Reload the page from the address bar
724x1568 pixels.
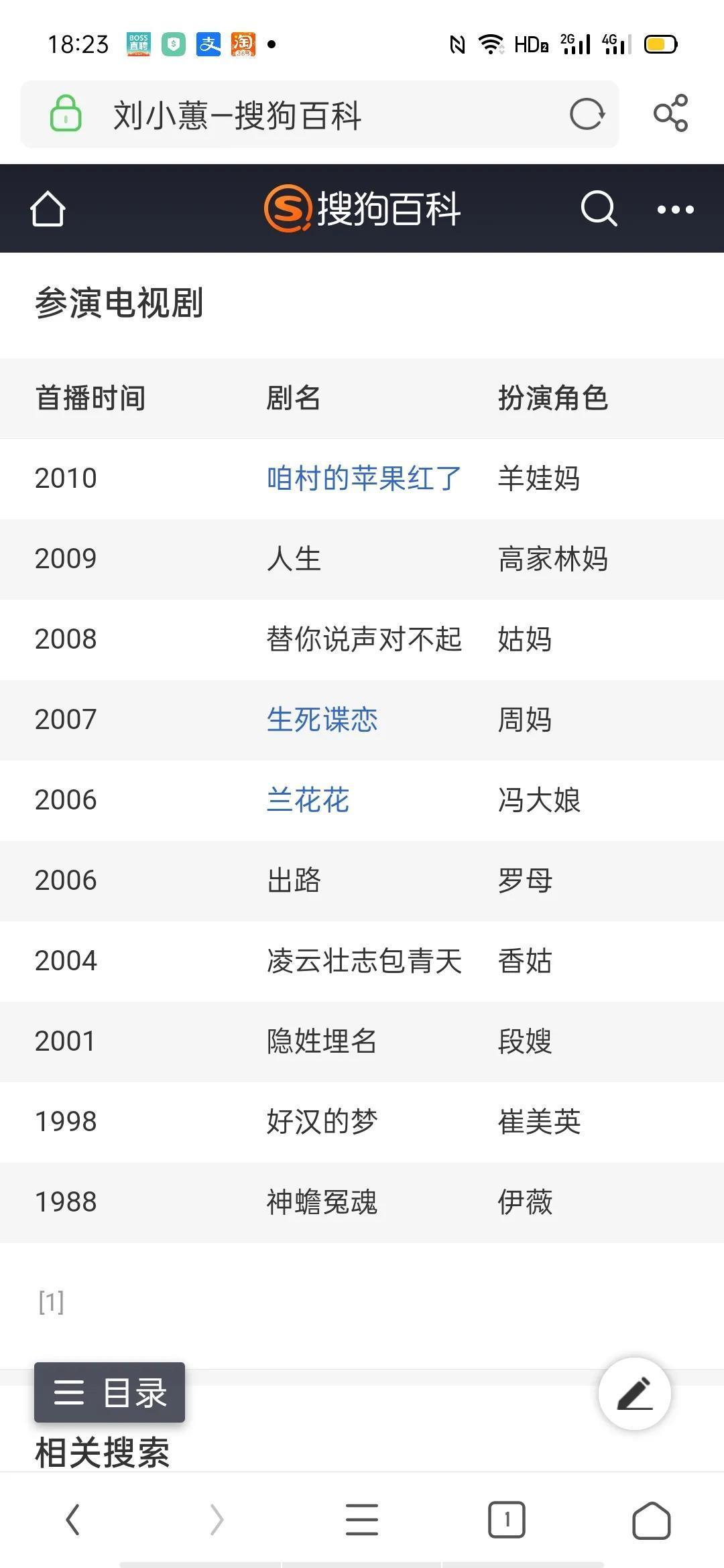coord(587,114)
